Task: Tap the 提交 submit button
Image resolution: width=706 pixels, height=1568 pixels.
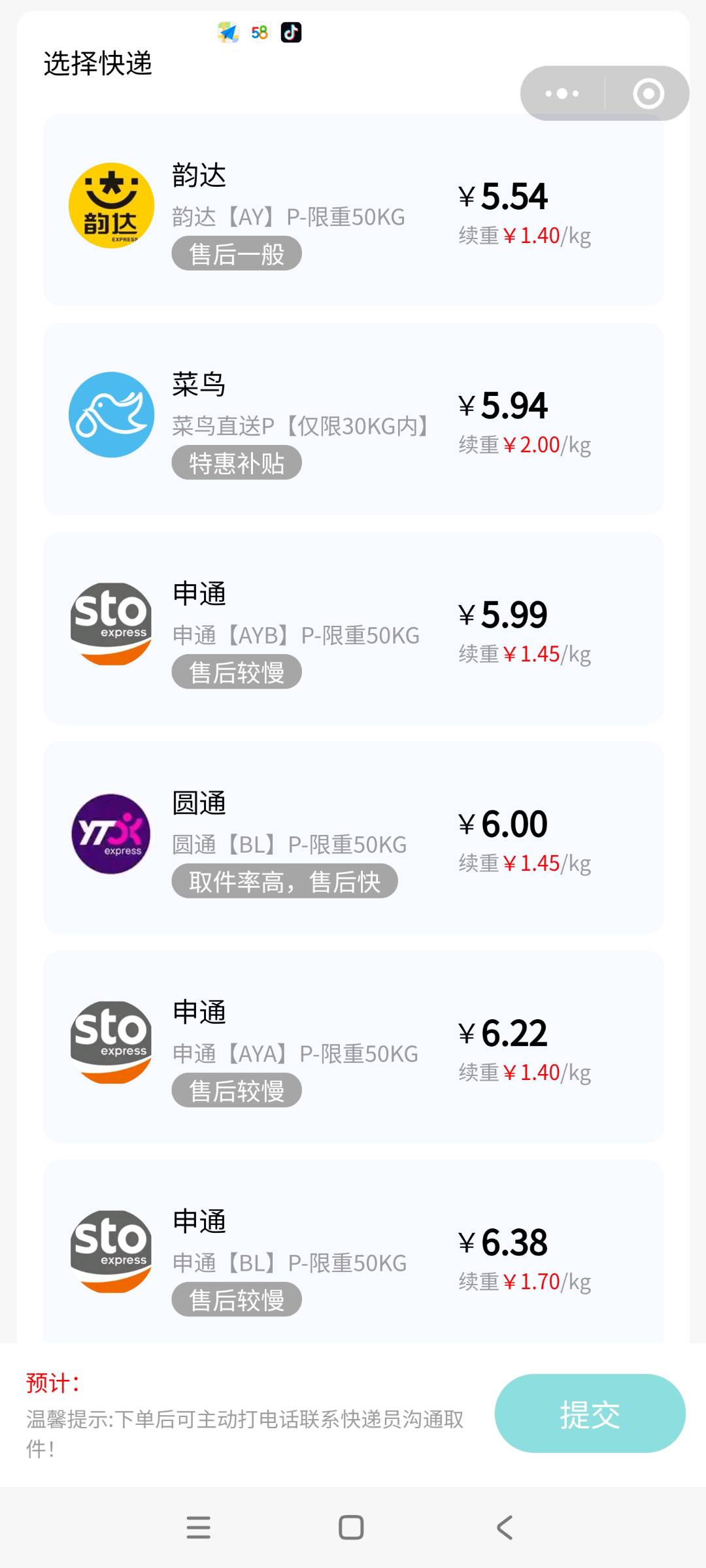Action: pos(590,1413)
